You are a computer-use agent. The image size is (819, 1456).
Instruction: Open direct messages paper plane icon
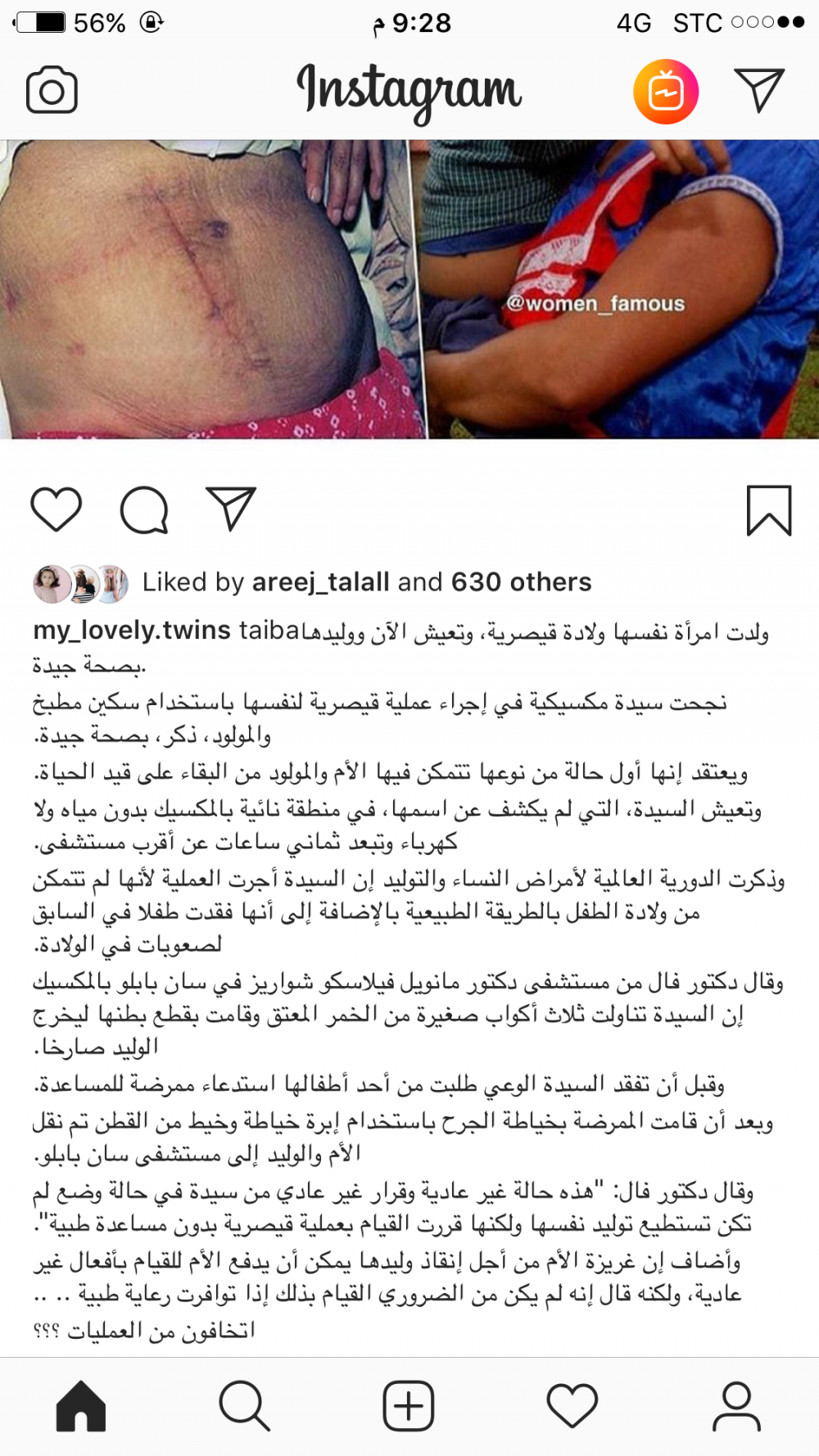pyautogui.click(x=759, y=90)
